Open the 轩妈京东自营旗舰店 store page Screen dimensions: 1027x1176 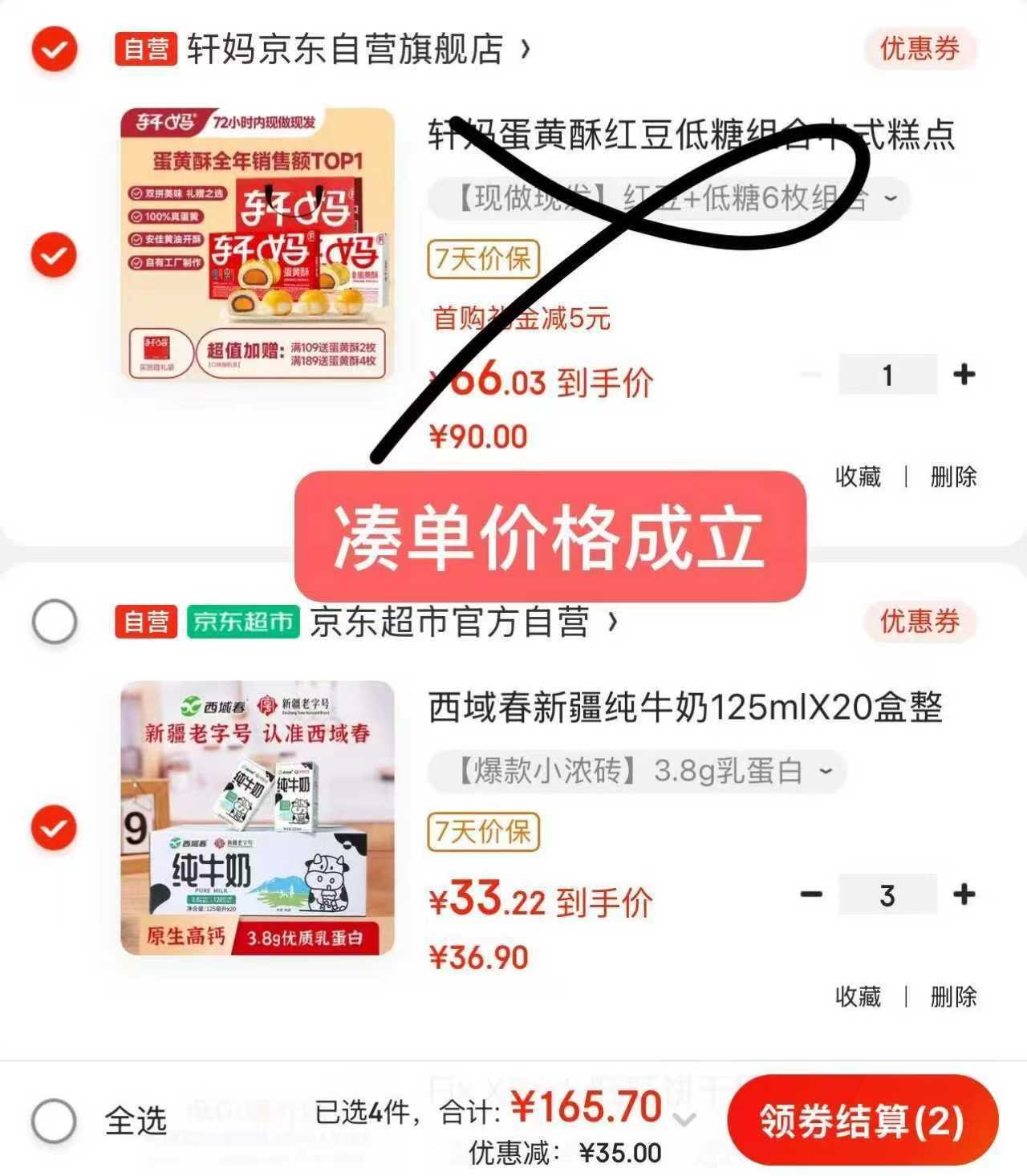pos(345,50)
